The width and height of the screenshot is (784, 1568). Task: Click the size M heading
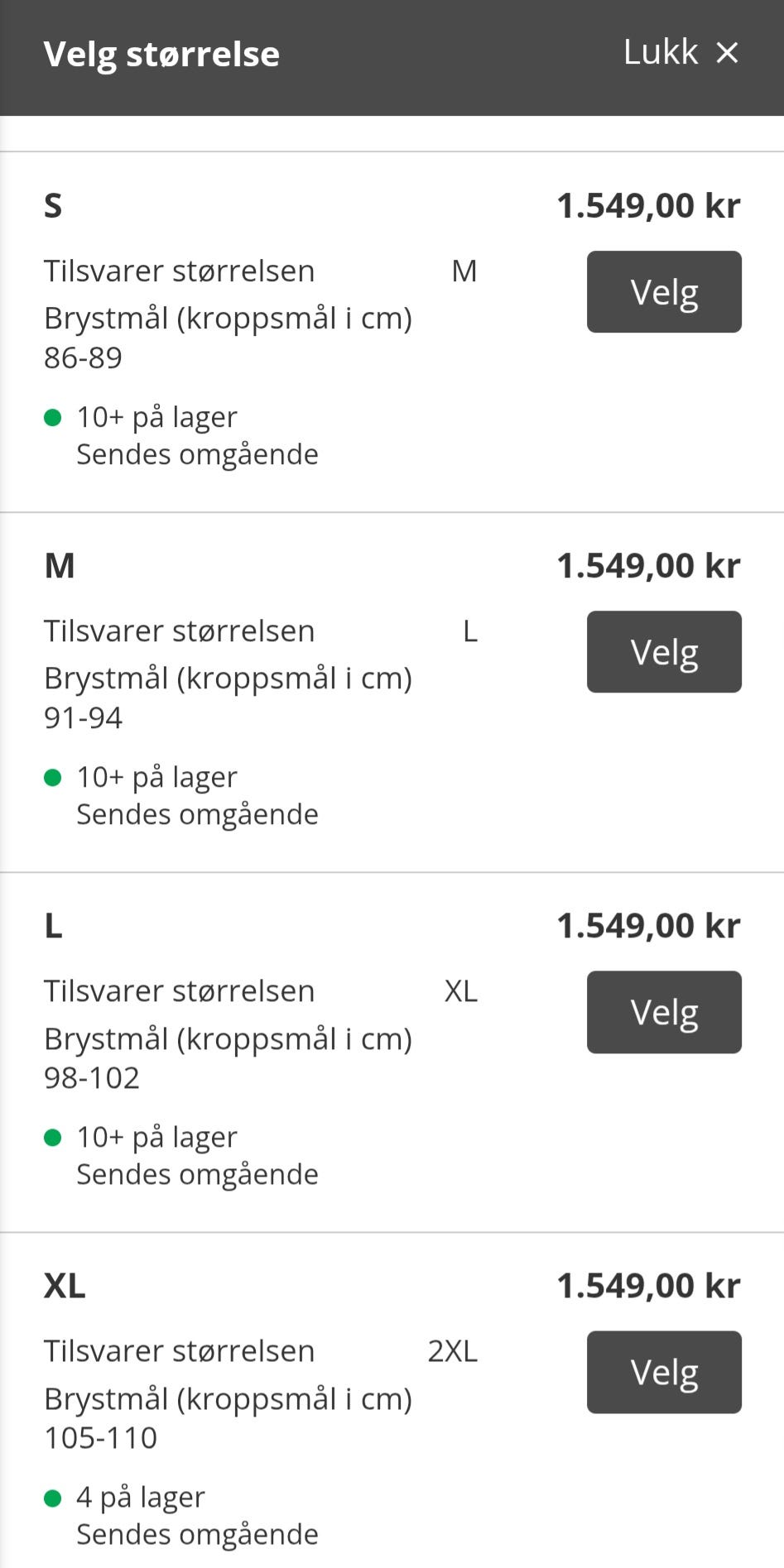59,566
